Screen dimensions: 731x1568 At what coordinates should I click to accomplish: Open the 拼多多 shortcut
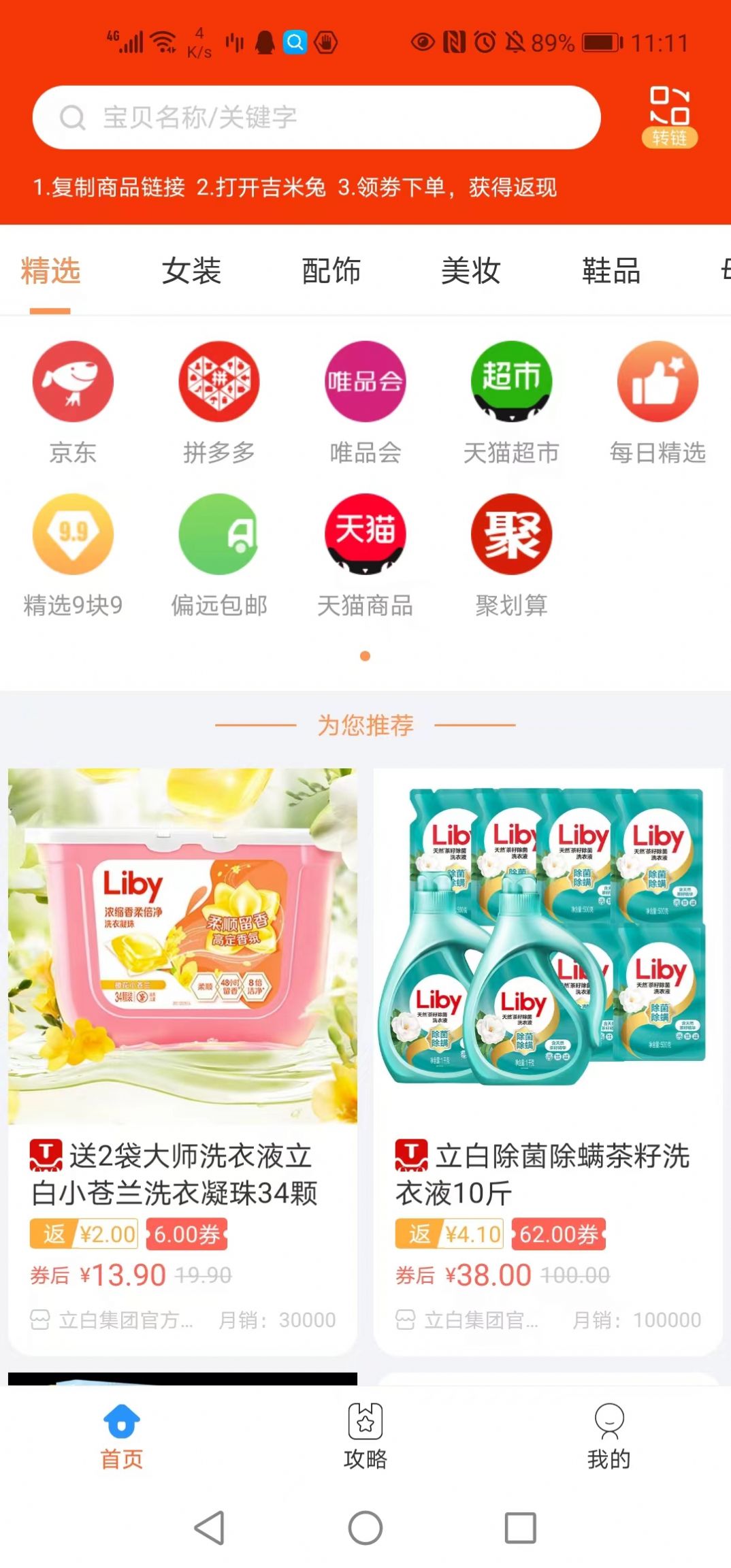point(219,402)
